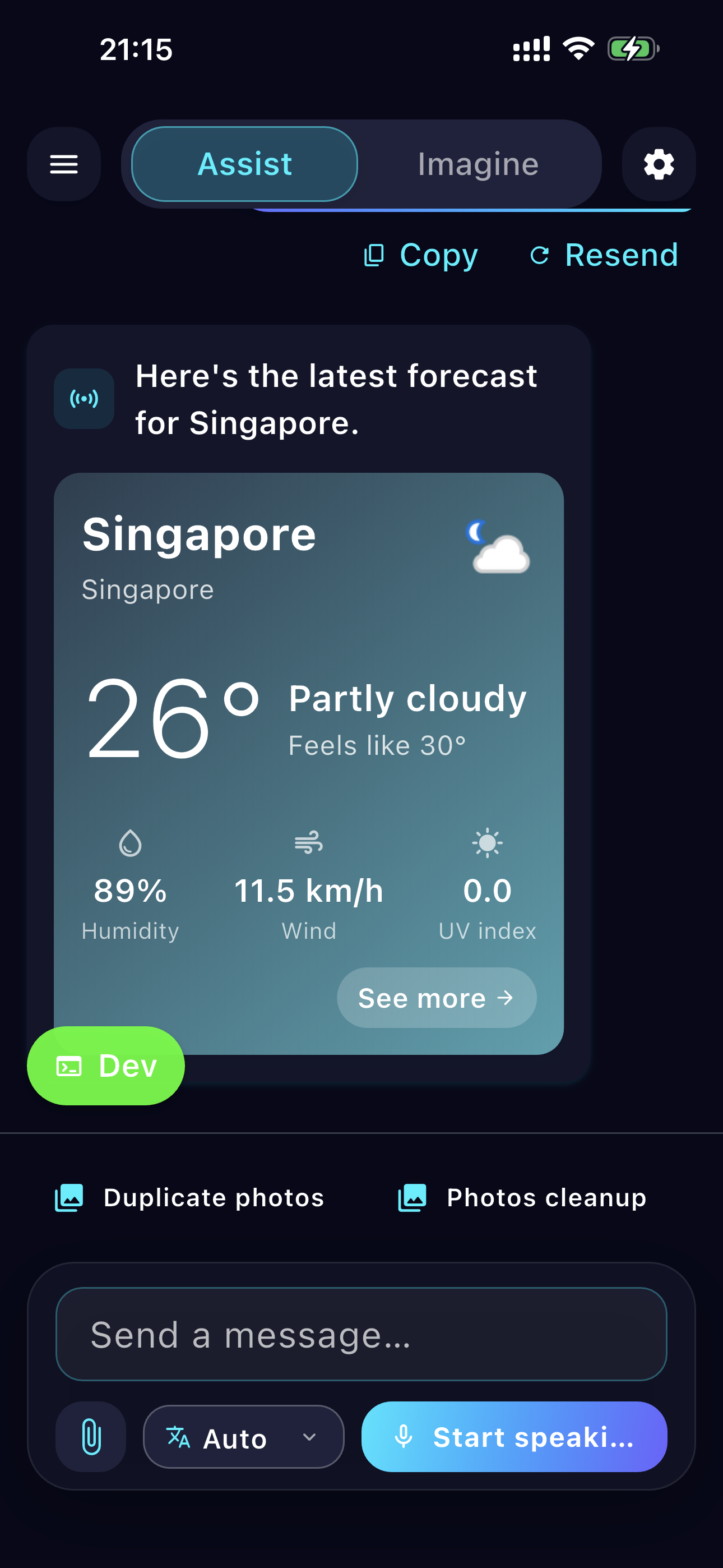723x1568 pixels.
Task: Expand the Auto language dropdown
Action: [x=243, y=1437]
